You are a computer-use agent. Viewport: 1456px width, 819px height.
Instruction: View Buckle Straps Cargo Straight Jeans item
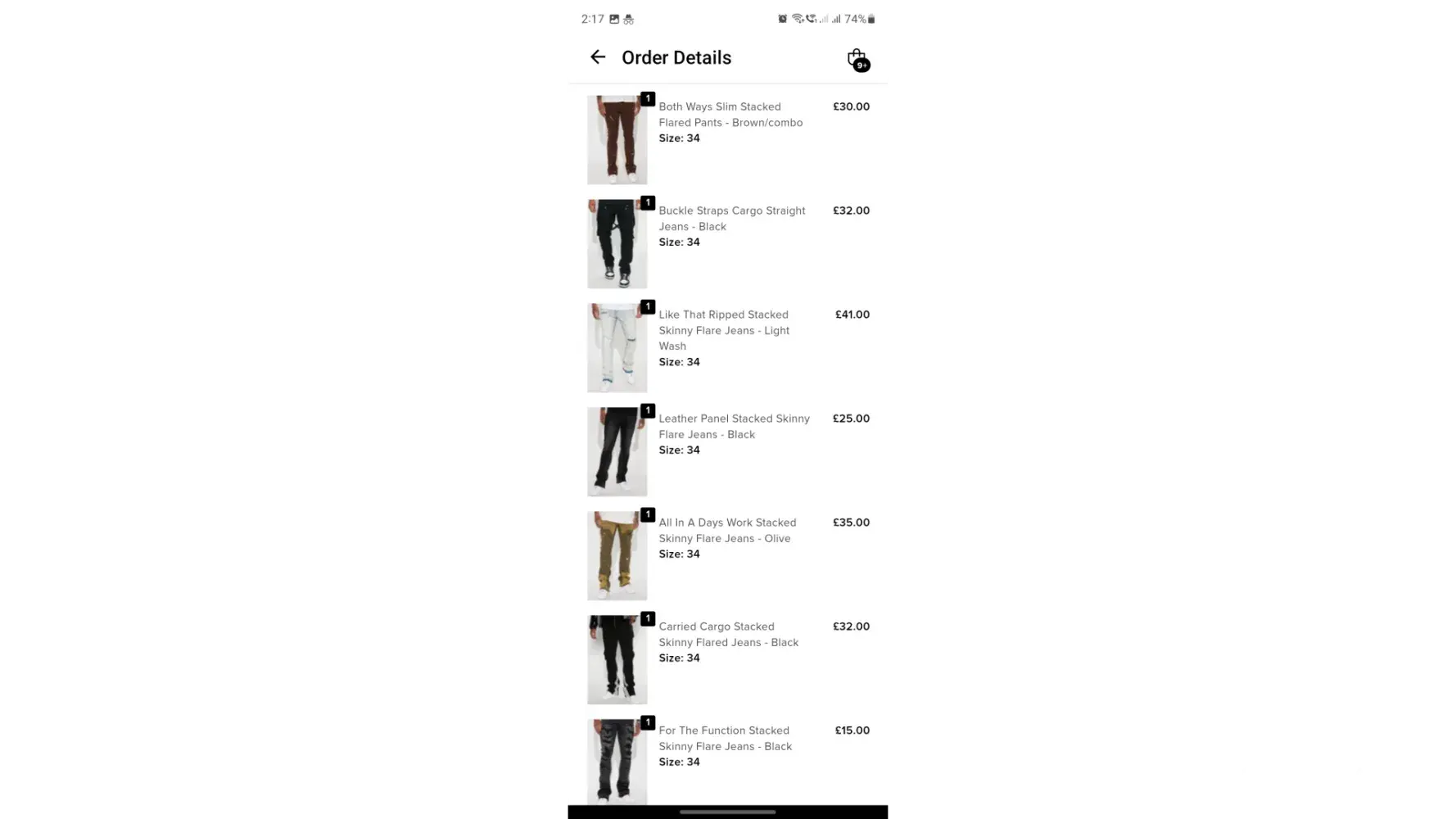click(x=731, y=219)
